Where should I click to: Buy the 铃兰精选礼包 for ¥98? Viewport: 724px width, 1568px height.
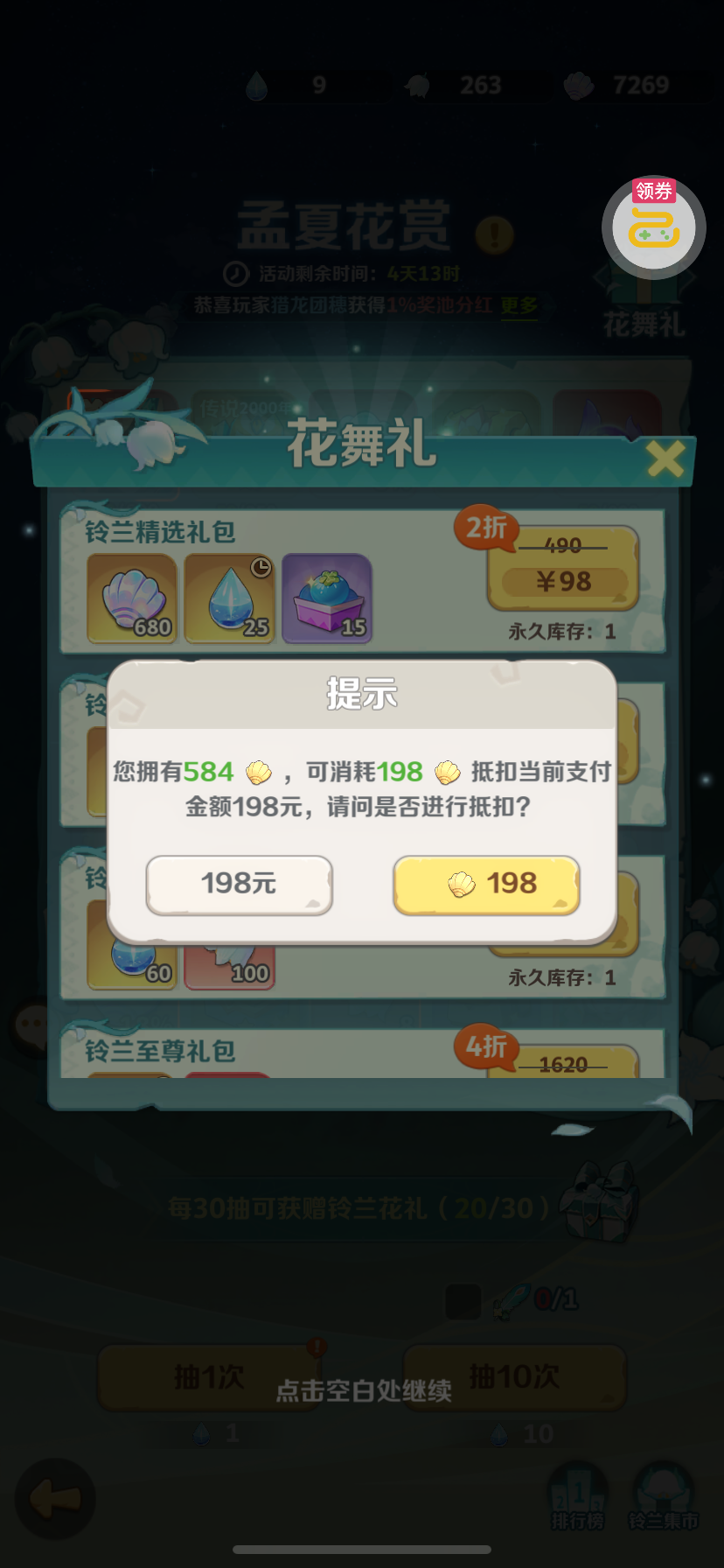pyautogui.click(x=562, y=581)
